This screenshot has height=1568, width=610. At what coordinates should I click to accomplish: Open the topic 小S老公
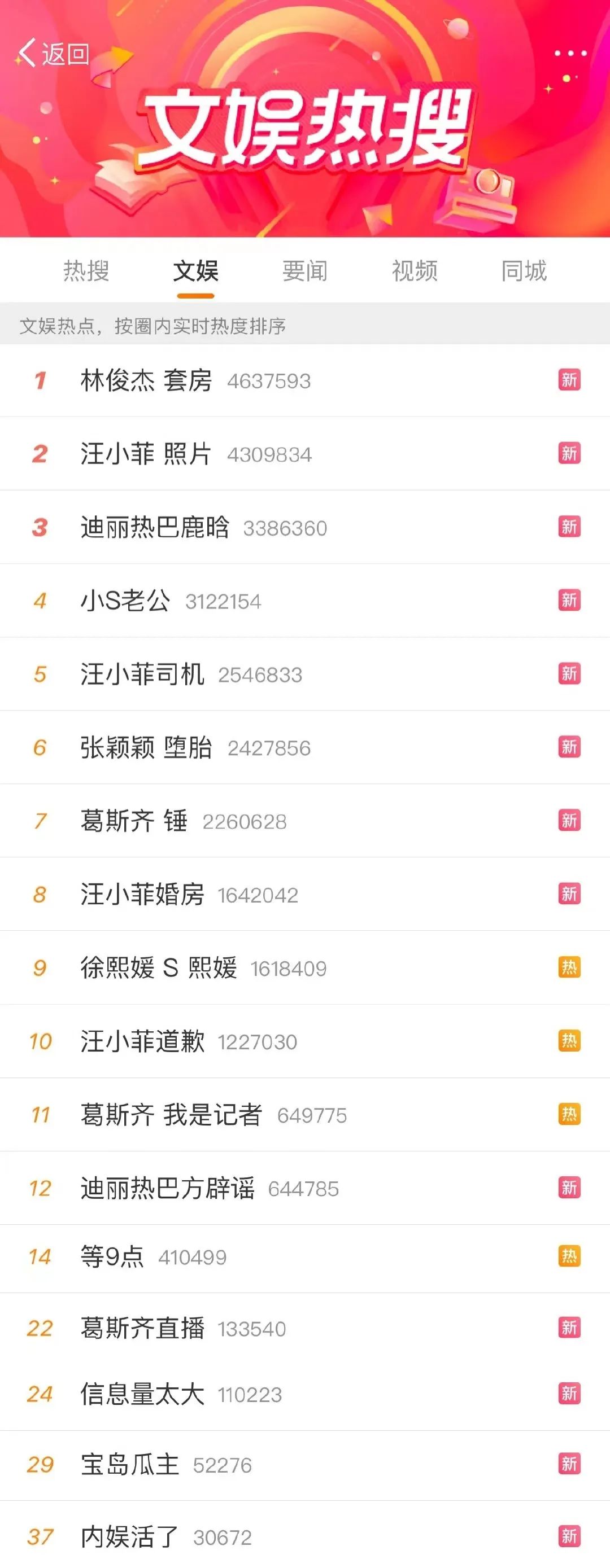(x=304, y=601)
